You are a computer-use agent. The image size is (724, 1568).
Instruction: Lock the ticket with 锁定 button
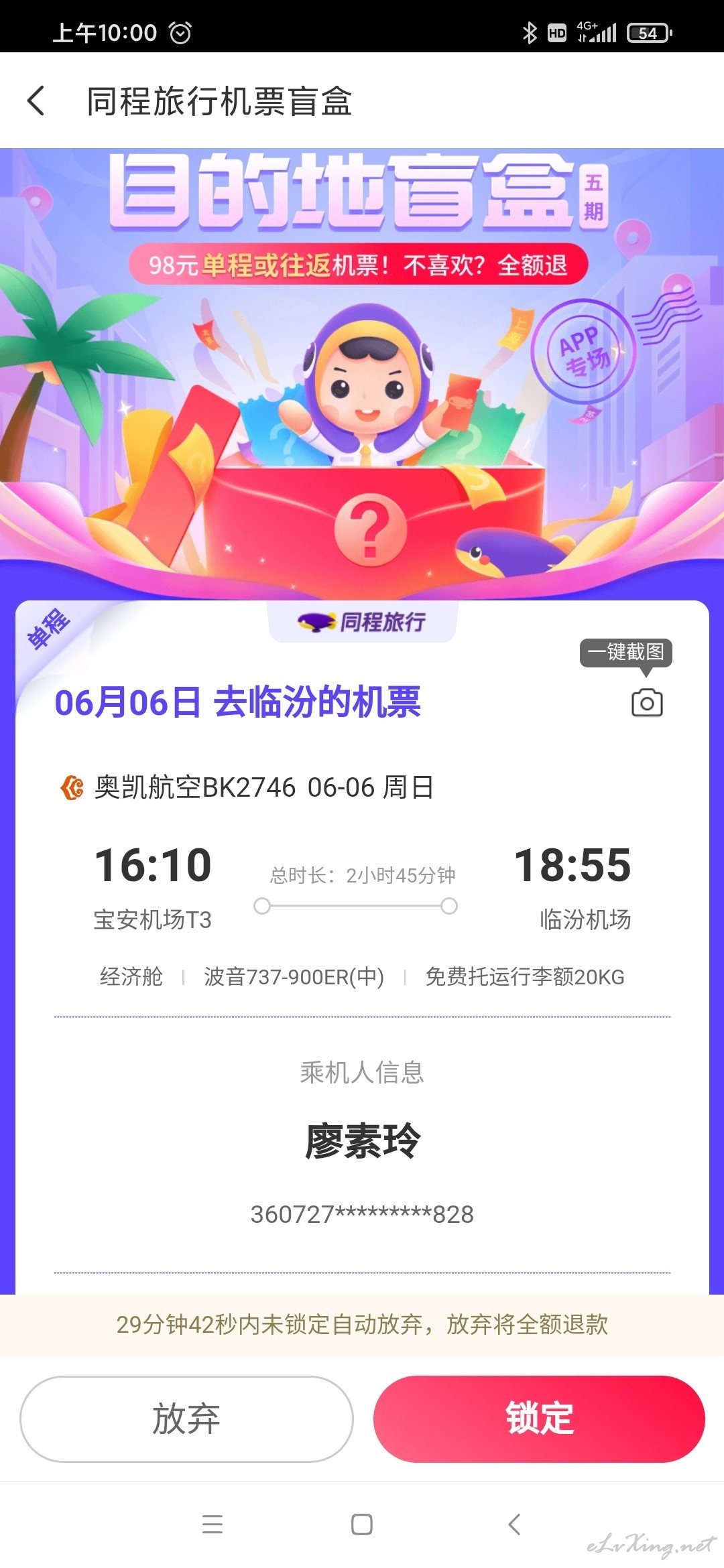tap(539, 1419)
